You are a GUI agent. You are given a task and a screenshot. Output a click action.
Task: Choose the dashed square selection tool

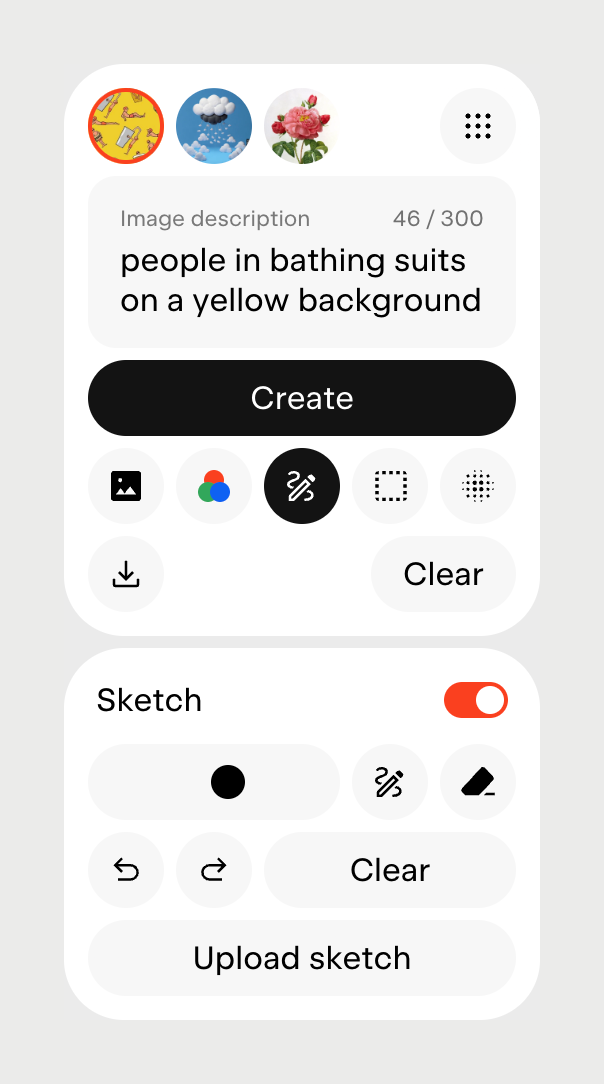(x=390, y=486)
